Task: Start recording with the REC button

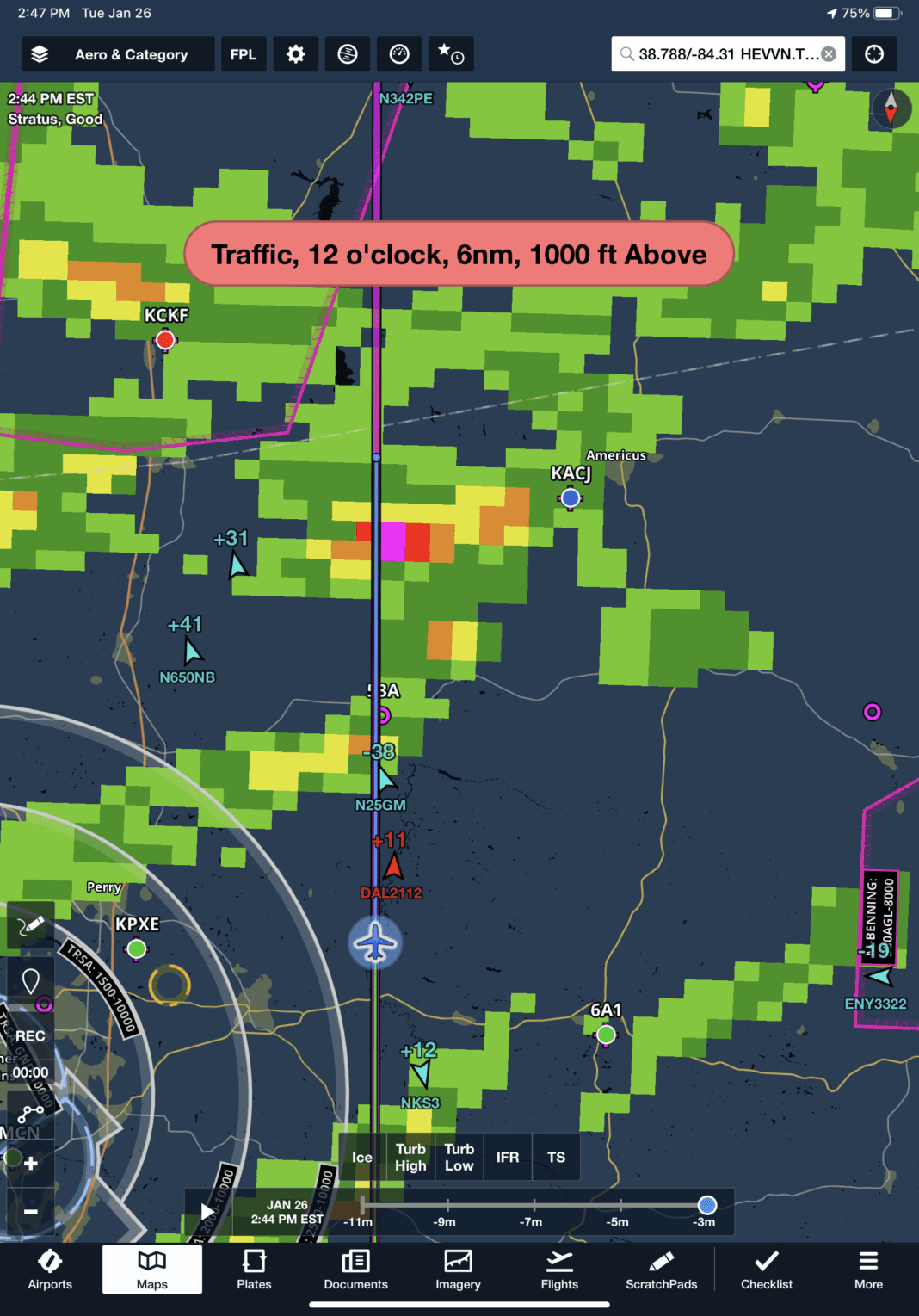Action: pos(31,1035)
